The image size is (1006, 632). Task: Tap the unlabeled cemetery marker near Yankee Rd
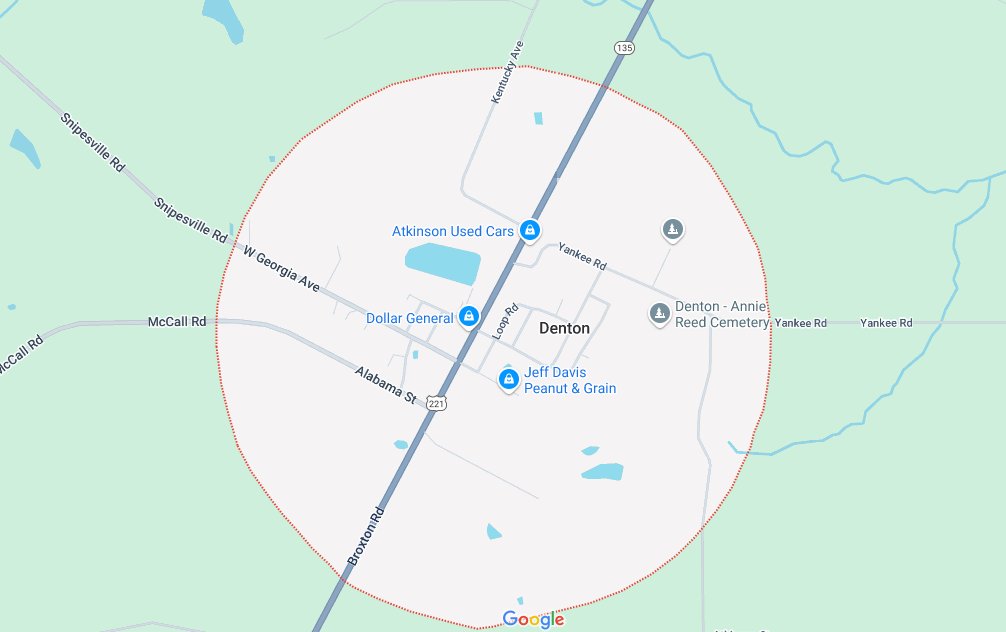[673, 230]
